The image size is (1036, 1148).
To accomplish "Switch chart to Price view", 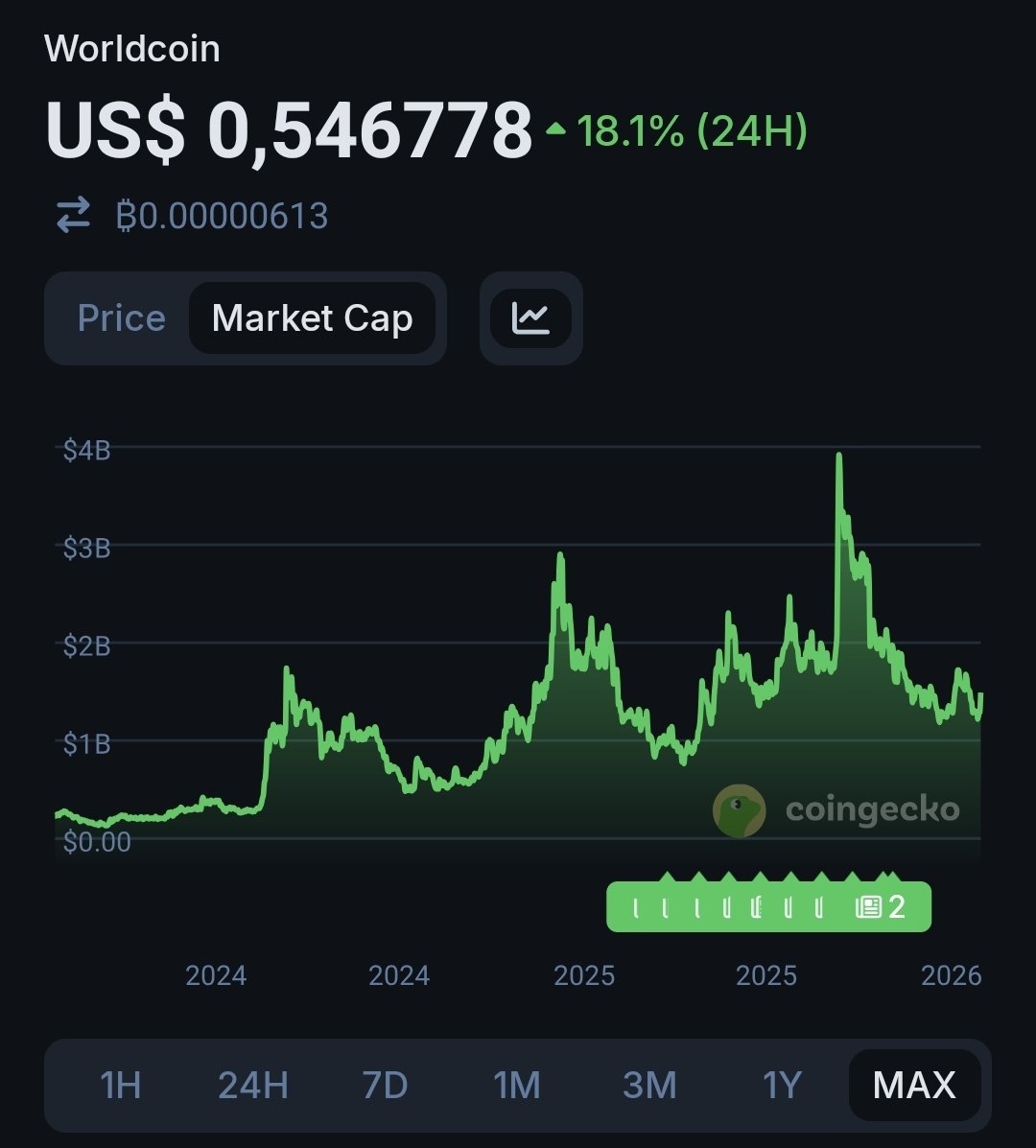I will [121, 318].
